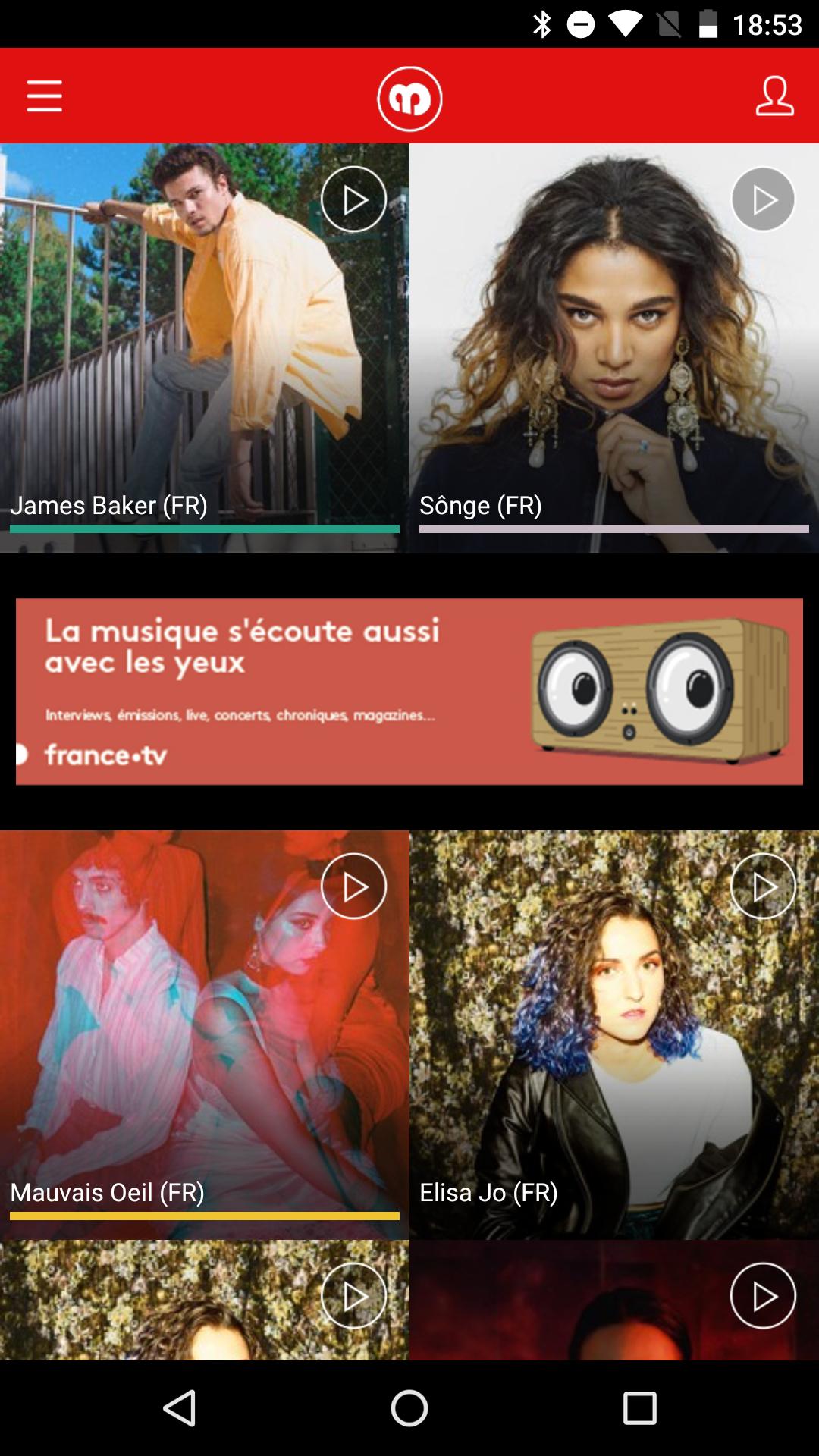Go back using system back button
Viewport: 819px width, 1456px height.
180,1408
